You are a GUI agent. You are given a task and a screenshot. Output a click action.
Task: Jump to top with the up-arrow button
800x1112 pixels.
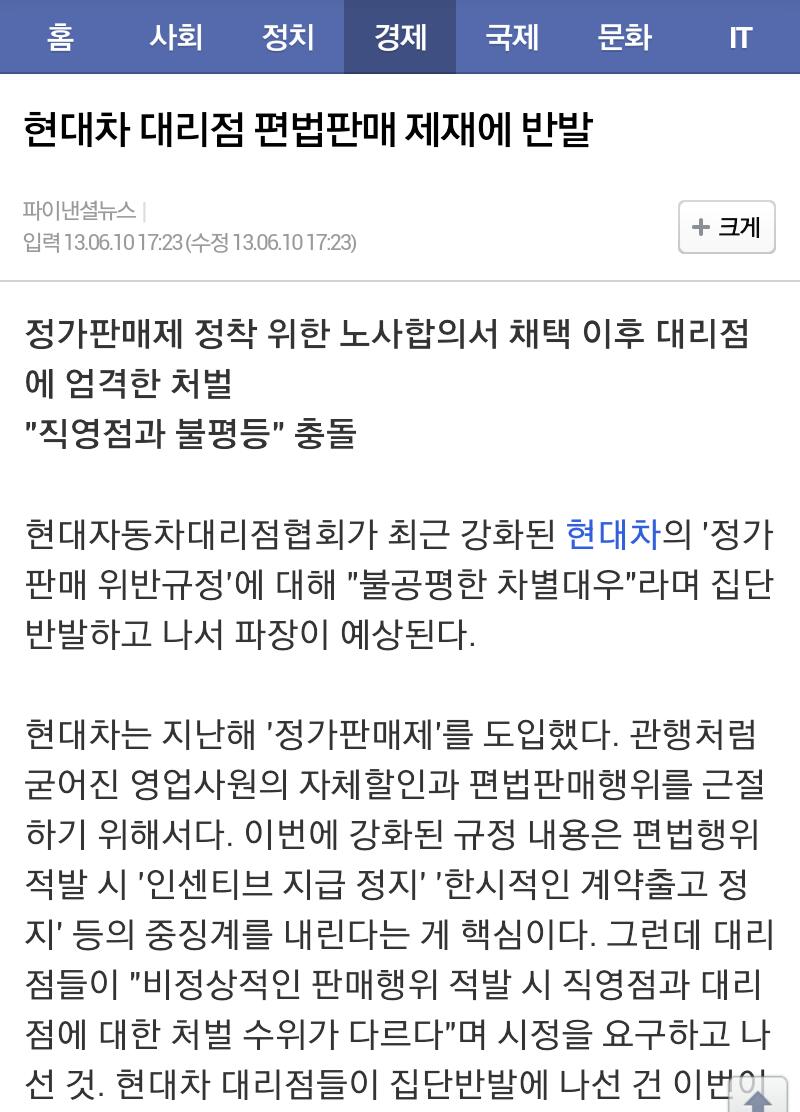[x=760, y=1098]
